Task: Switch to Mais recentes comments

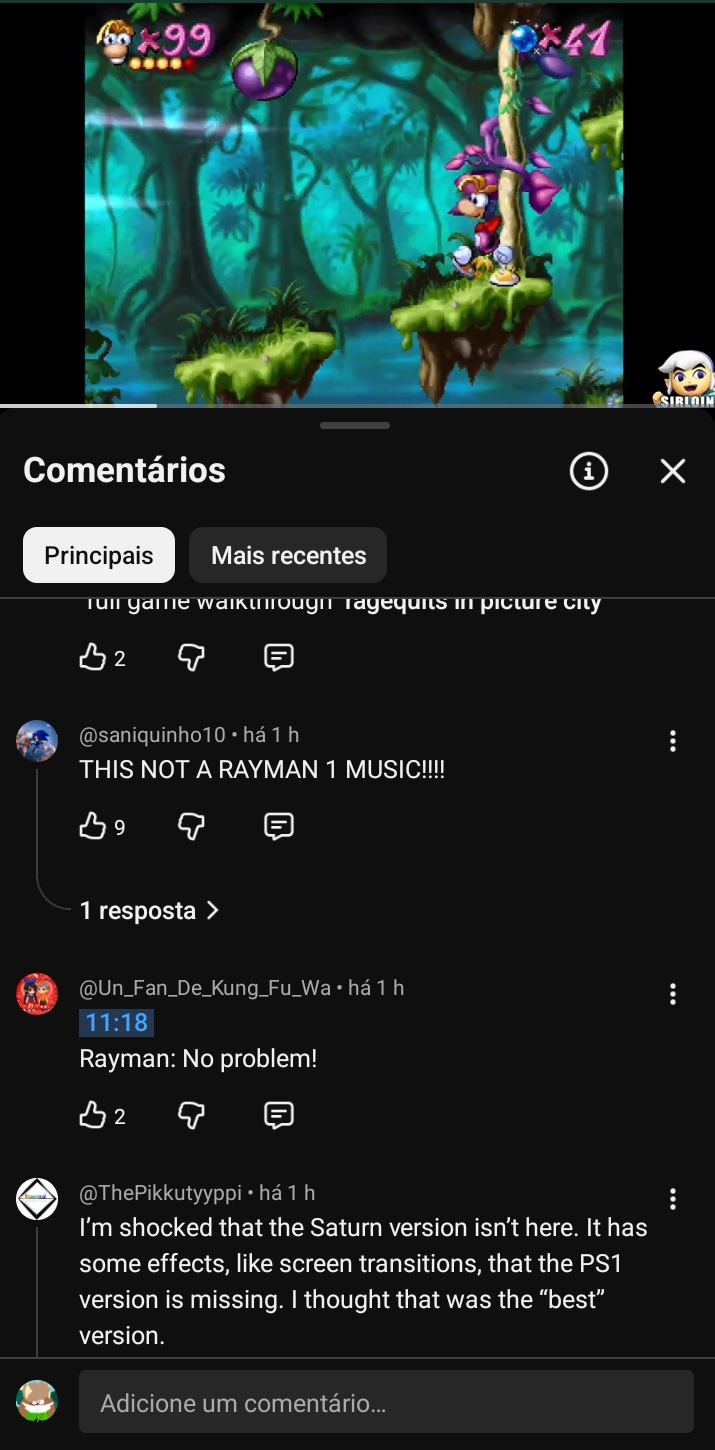Action: coord(288,555)
